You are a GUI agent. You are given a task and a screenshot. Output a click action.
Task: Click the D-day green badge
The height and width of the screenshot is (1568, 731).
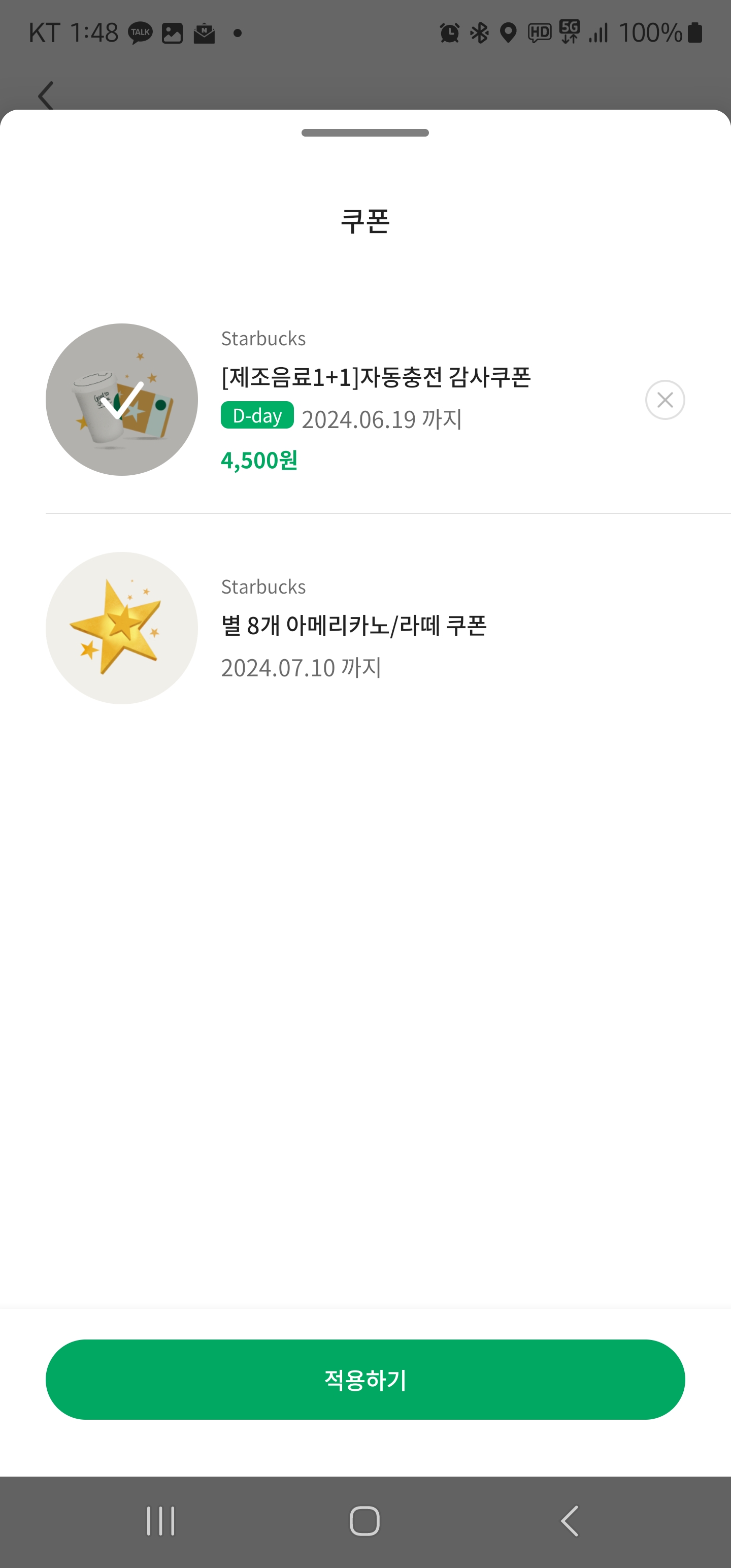[x=257, y=416]
